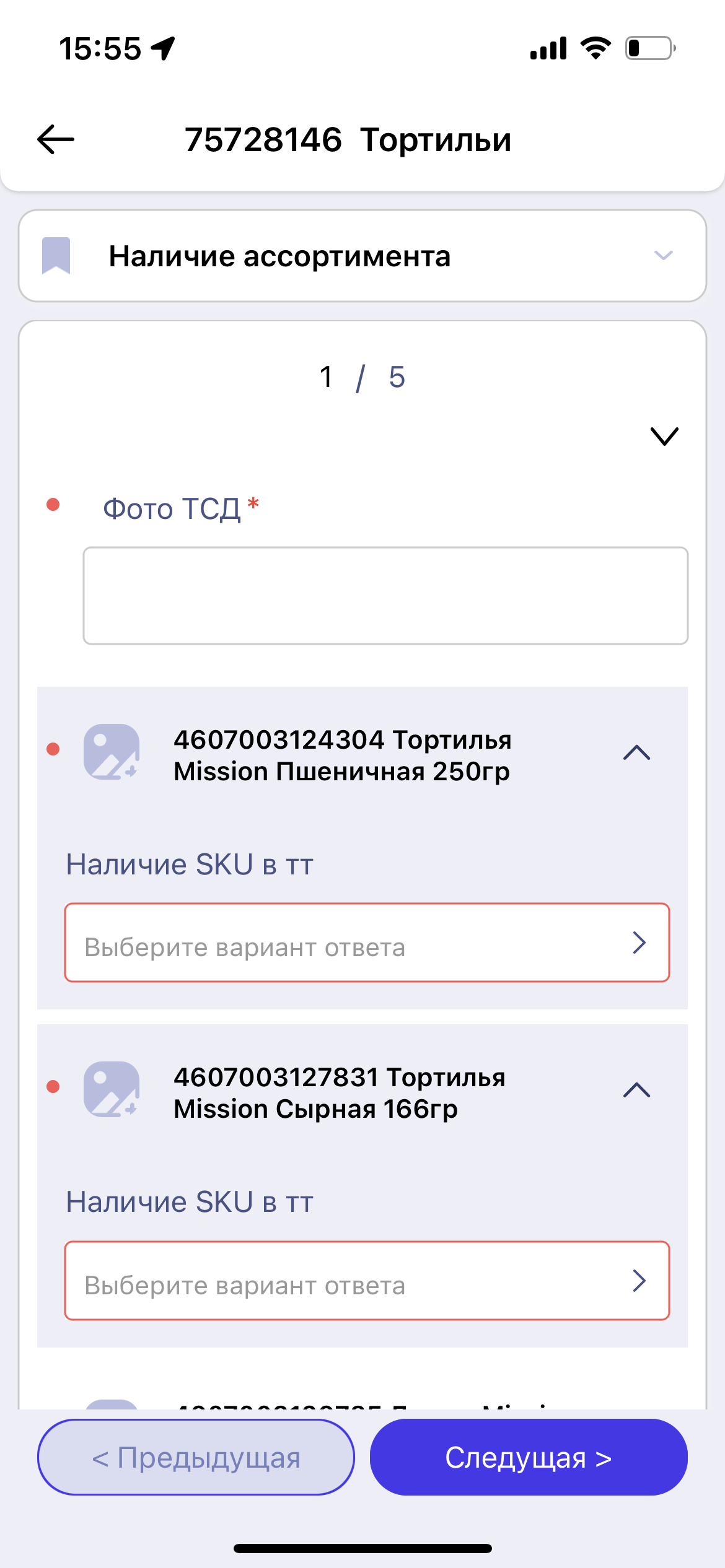Collapse the Mission Пшеничная 250гр section
The image size is (725, 1568).
pyautogui.click(x=636, y=752)
